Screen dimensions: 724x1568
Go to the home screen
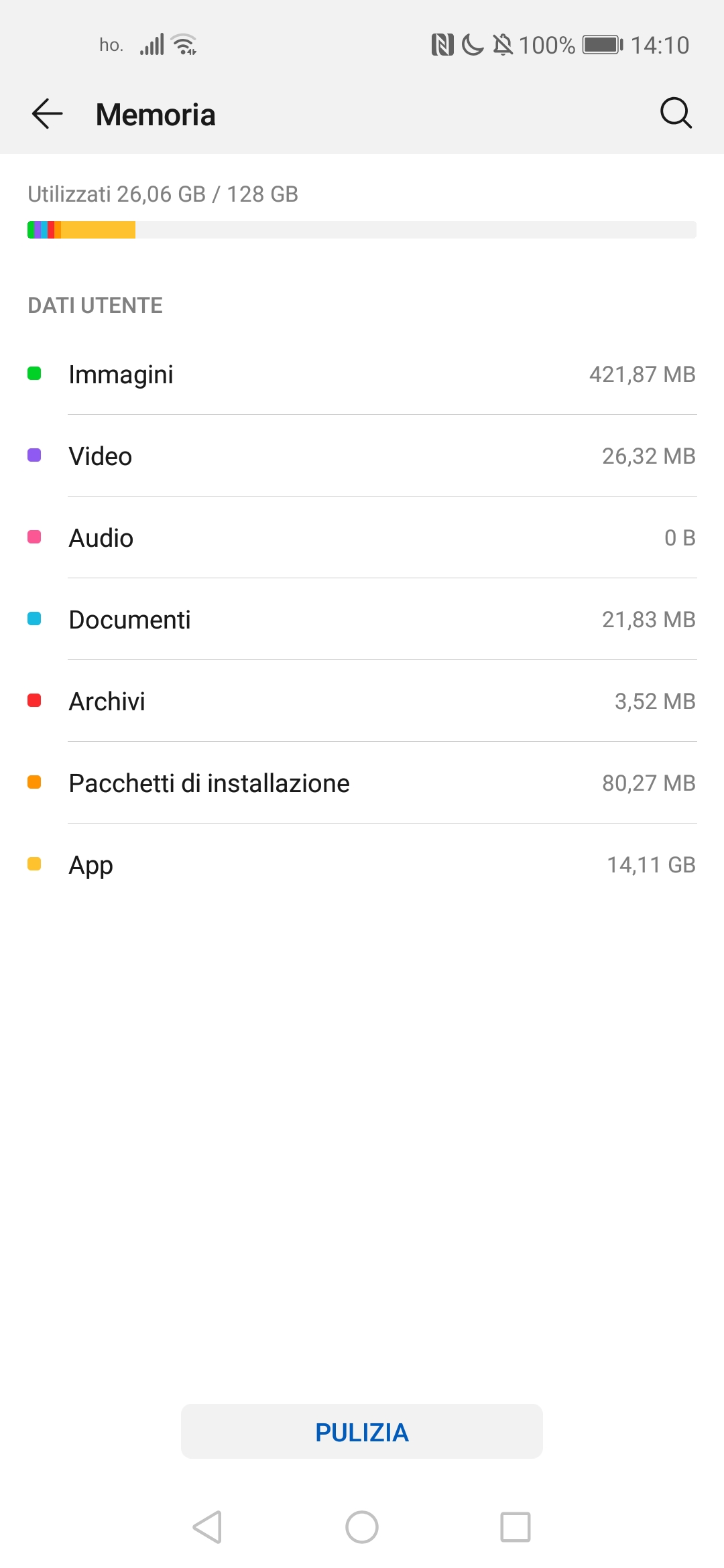click(x=362, y=1527)
